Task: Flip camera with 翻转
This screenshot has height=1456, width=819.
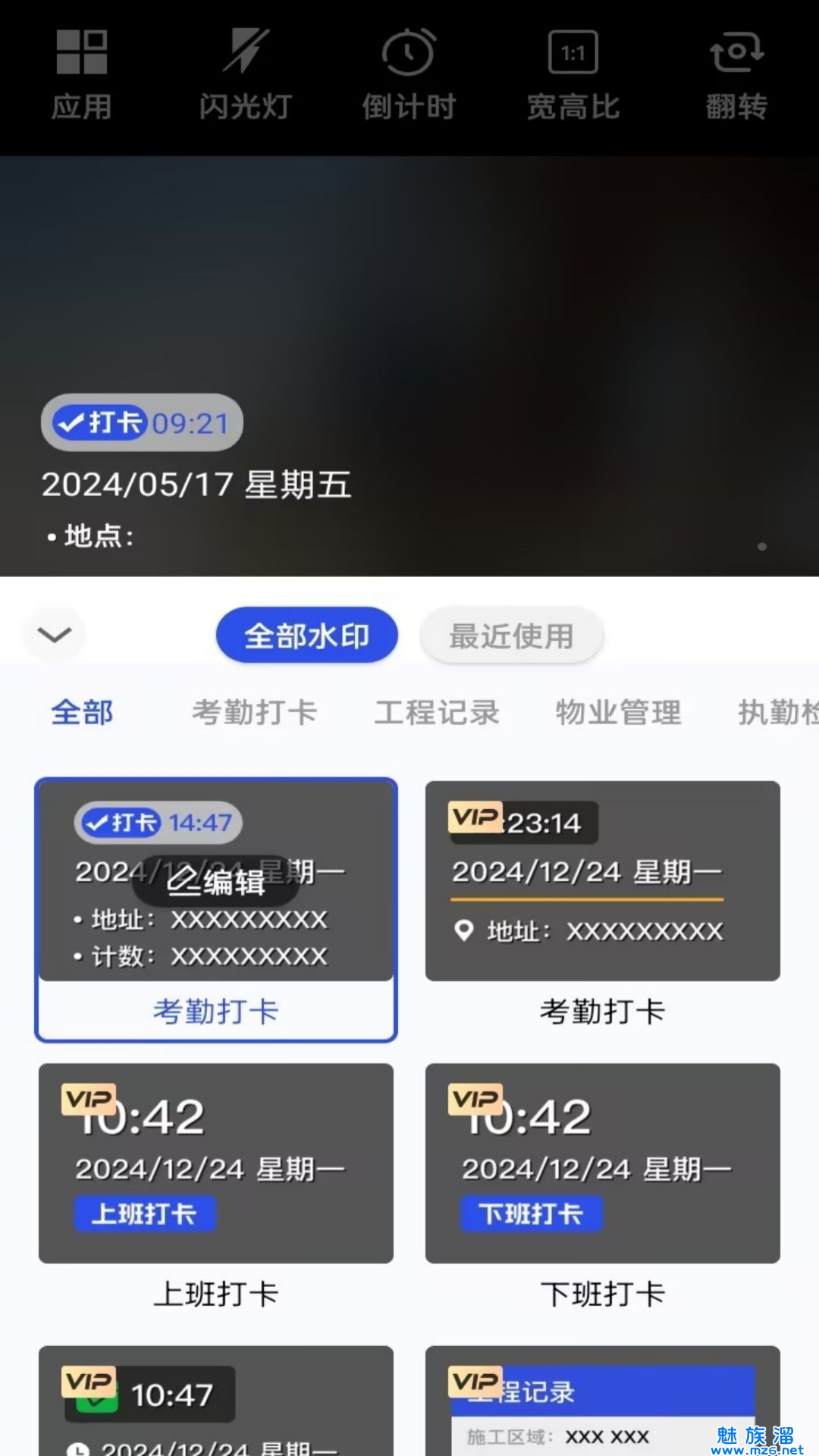Action: 736,74
